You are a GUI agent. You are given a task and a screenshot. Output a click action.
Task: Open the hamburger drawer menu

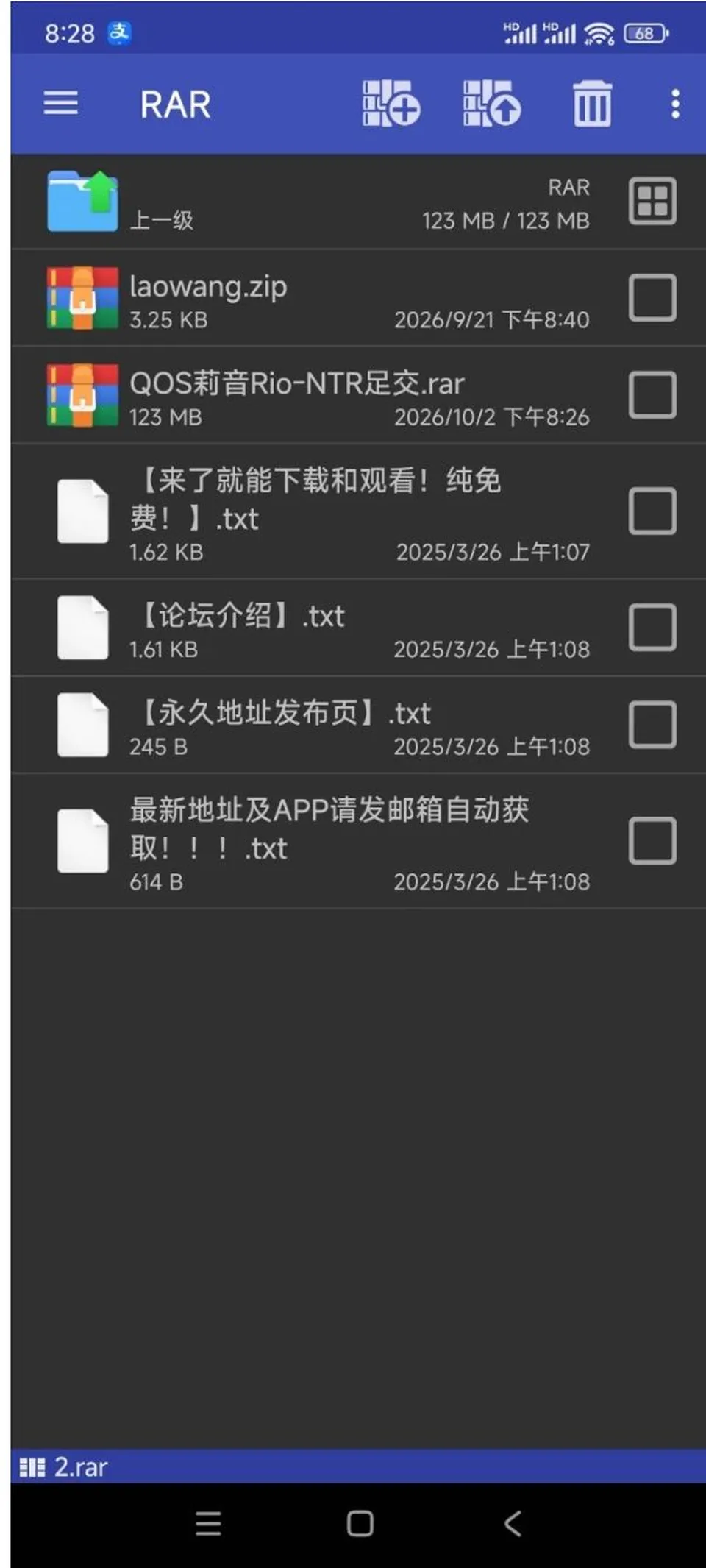tap(61, 104)
